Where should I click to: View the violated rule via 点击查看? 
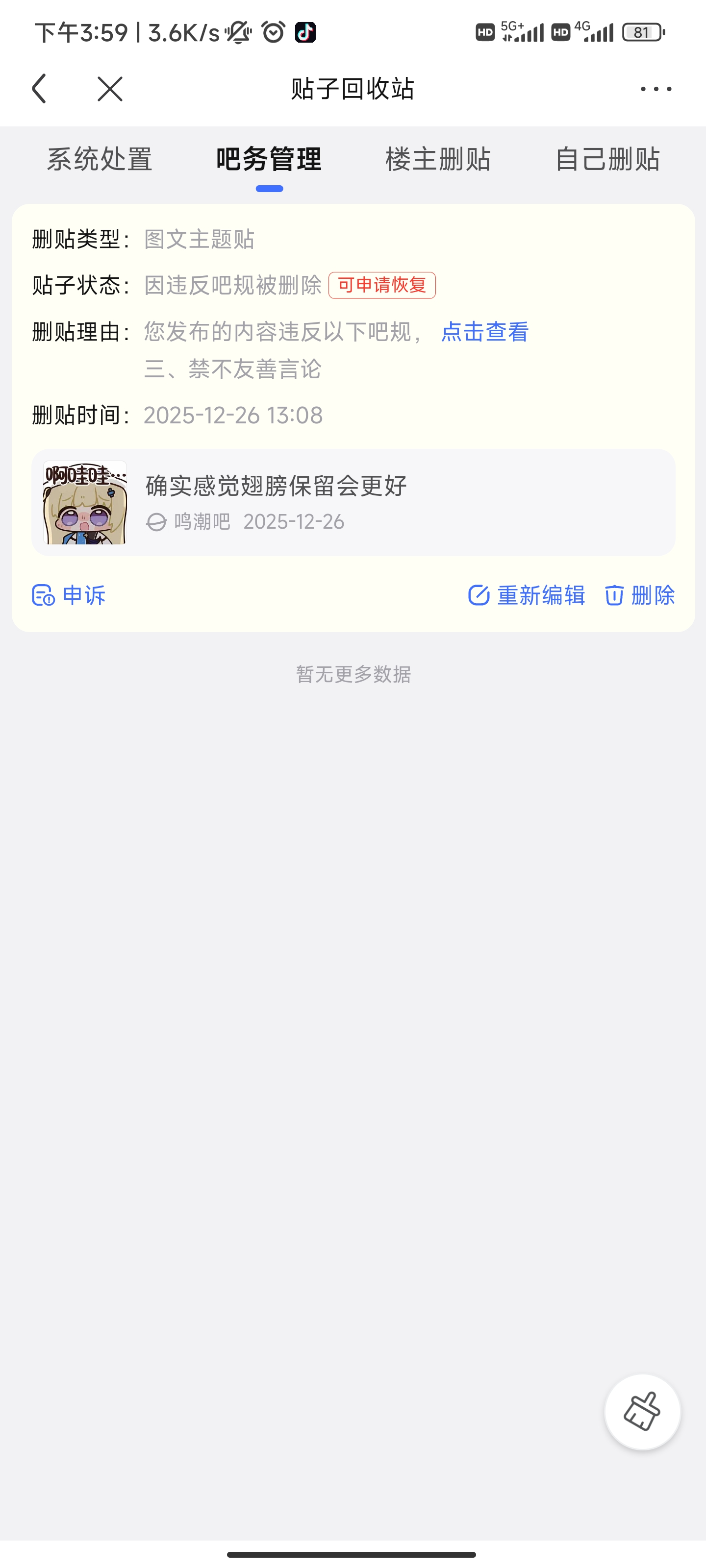tap(485, 332)
